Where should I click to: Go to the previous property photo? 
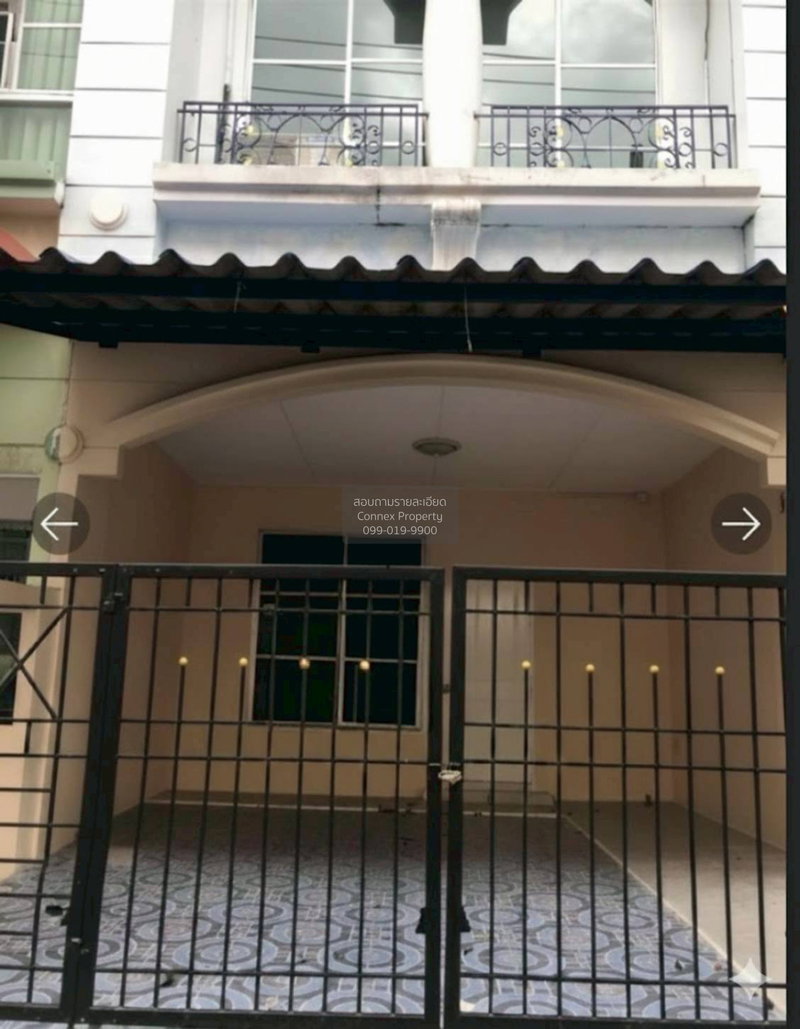tap(60, 523)
